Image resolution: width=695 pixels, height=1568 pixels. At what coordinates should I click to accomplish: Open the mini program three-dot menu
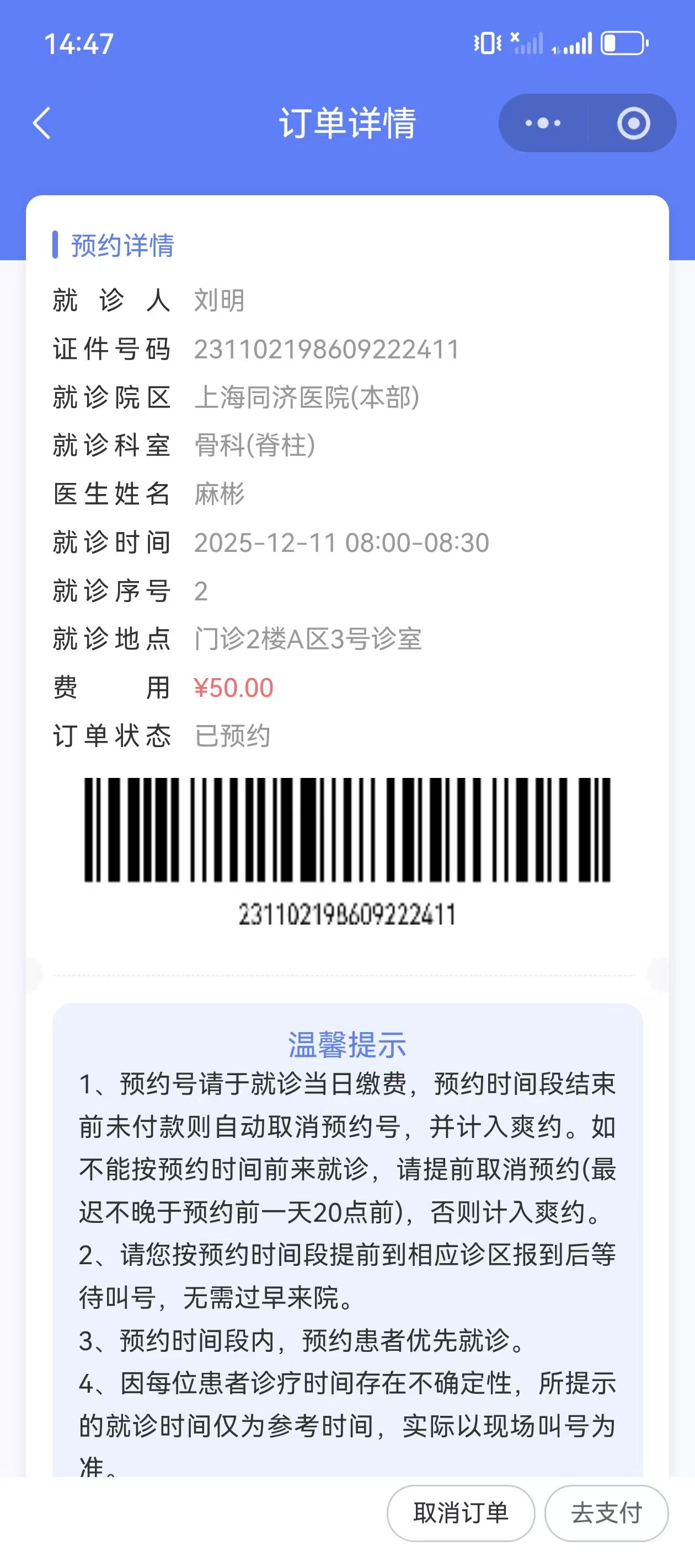click(543, 123)
